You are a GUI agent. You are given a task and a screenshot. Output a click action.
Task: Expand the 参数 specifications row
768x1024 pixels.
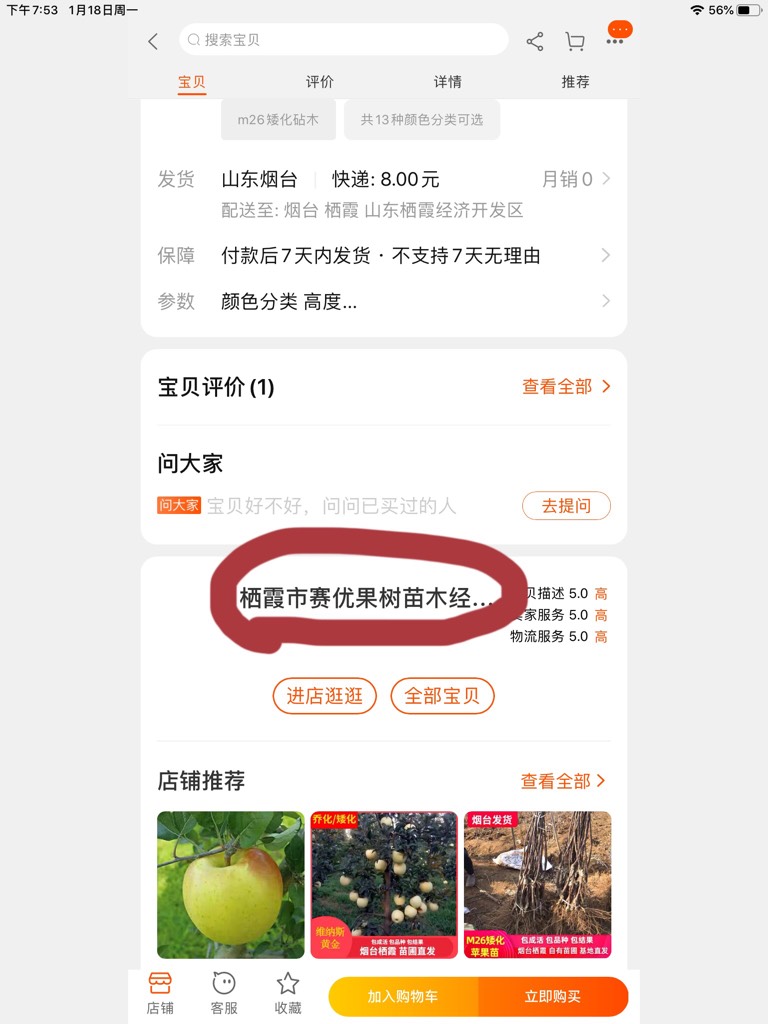[x=384, y=301]
